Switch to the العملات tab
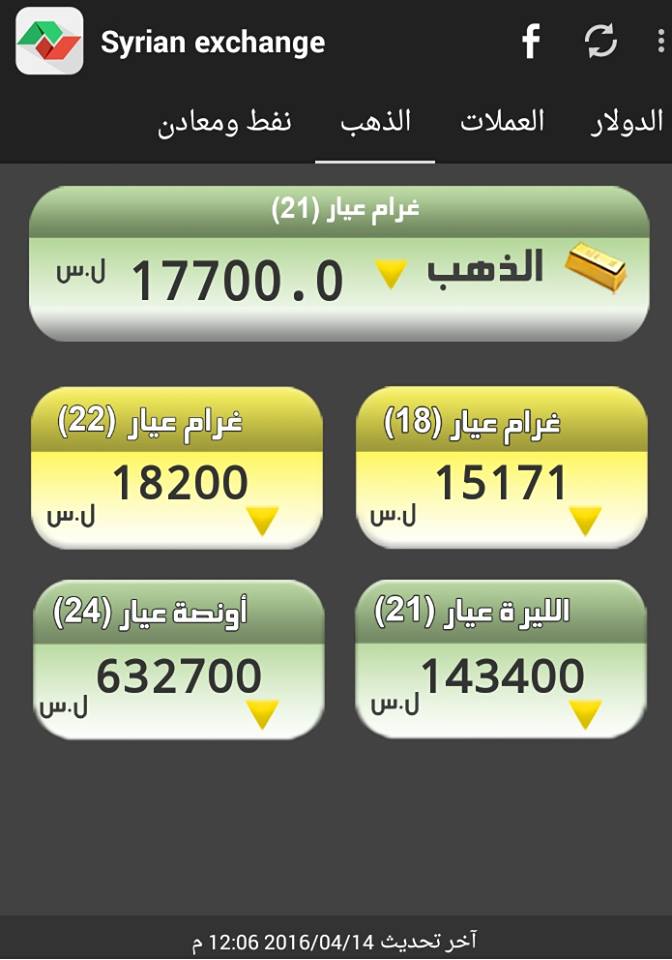Screen dimensions: 672x960 click(x=502, y=123)
